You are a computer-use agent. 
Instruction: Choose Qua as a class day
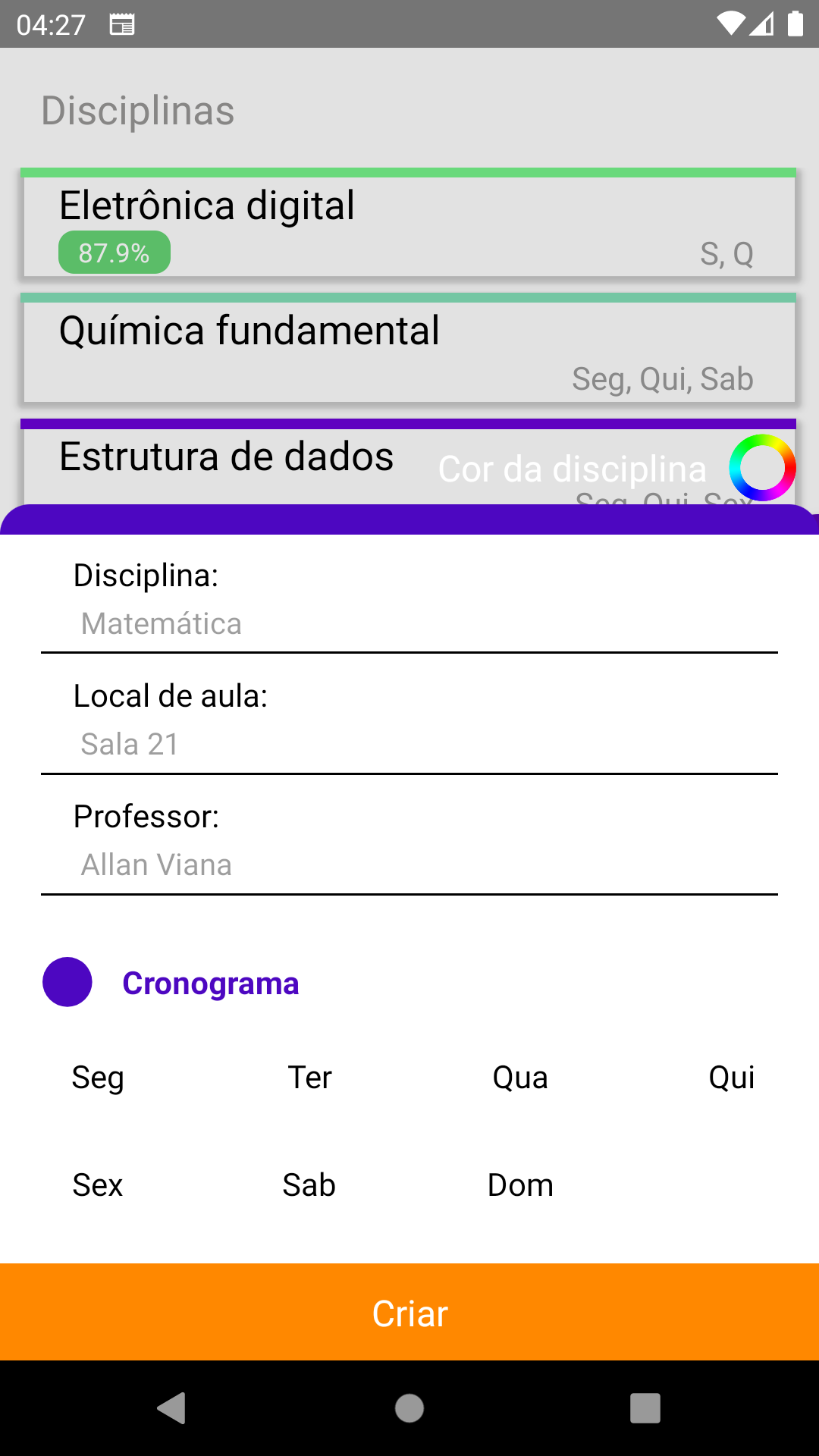[x=520, y=1078]
